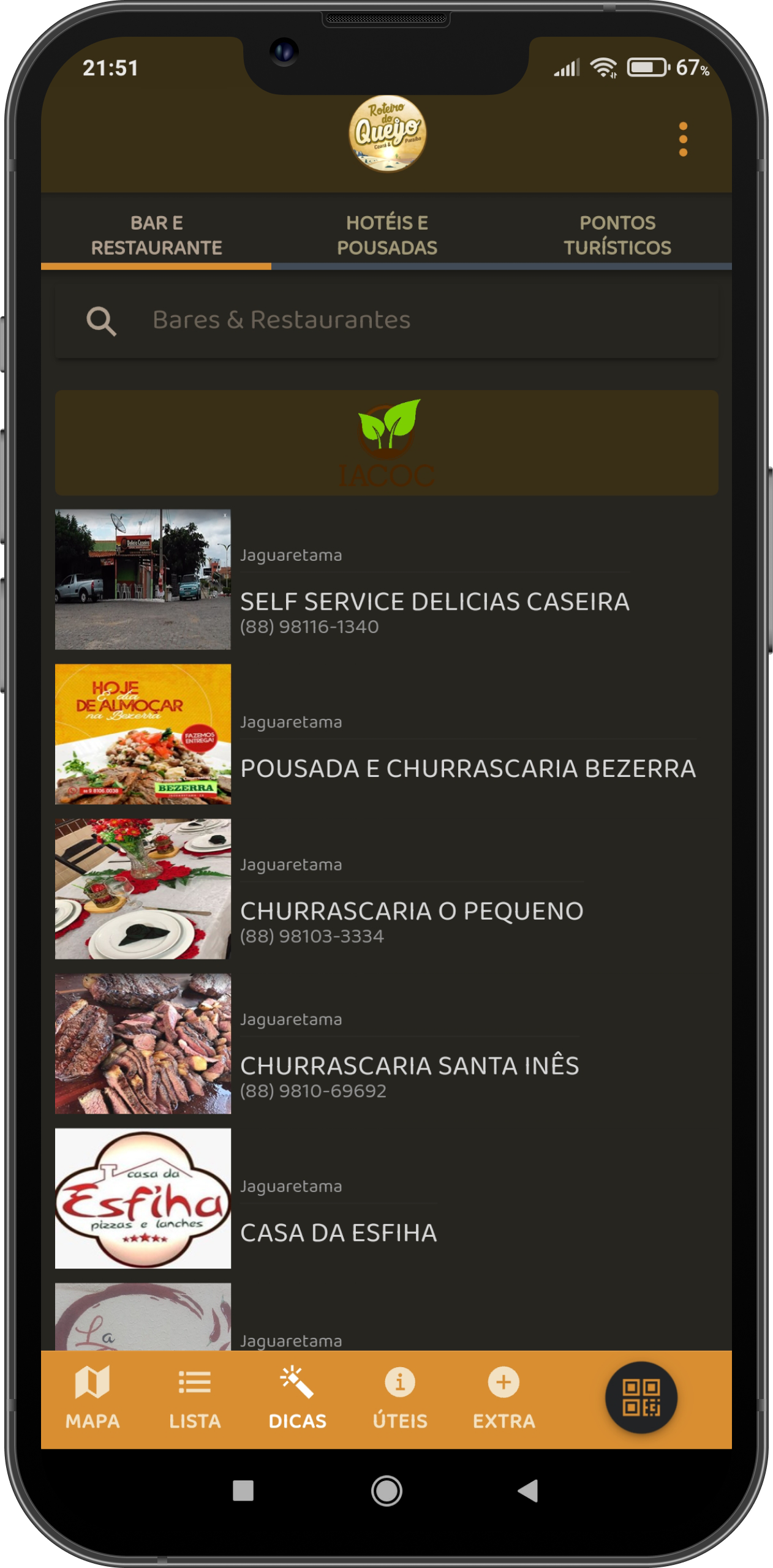Open Self Service Delicias Caseira listing
Image resolution: width=773 pixels, height=1568 pixels.
click(434, 601)
